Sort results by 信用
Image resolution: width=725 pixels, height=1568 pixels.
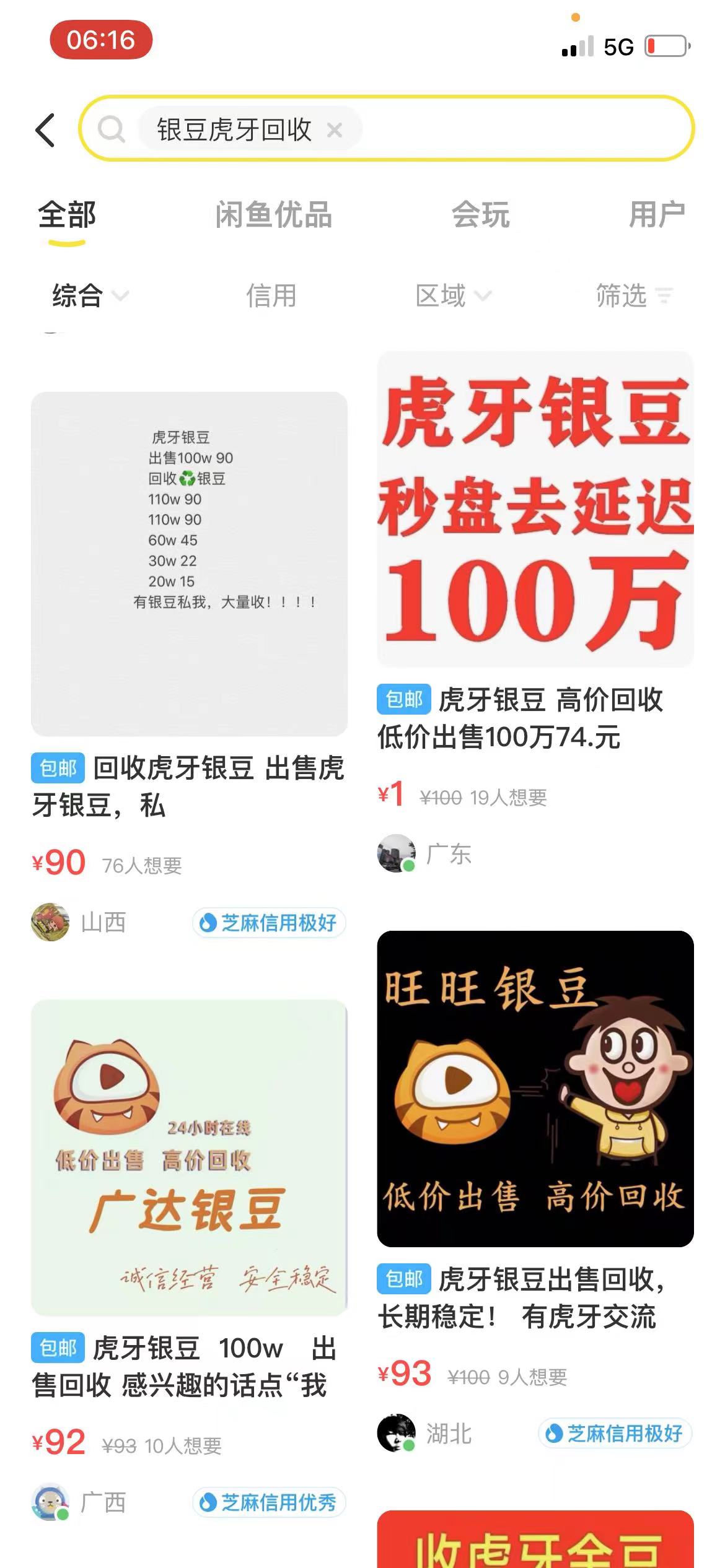point(271,295)
